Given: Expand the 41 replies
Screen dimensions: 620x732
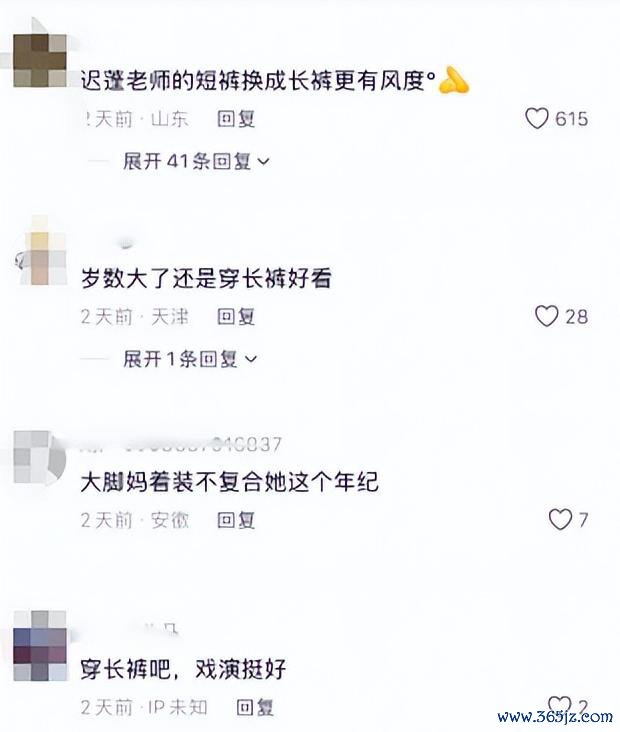Looking at the screenshot, I should 195,161.
